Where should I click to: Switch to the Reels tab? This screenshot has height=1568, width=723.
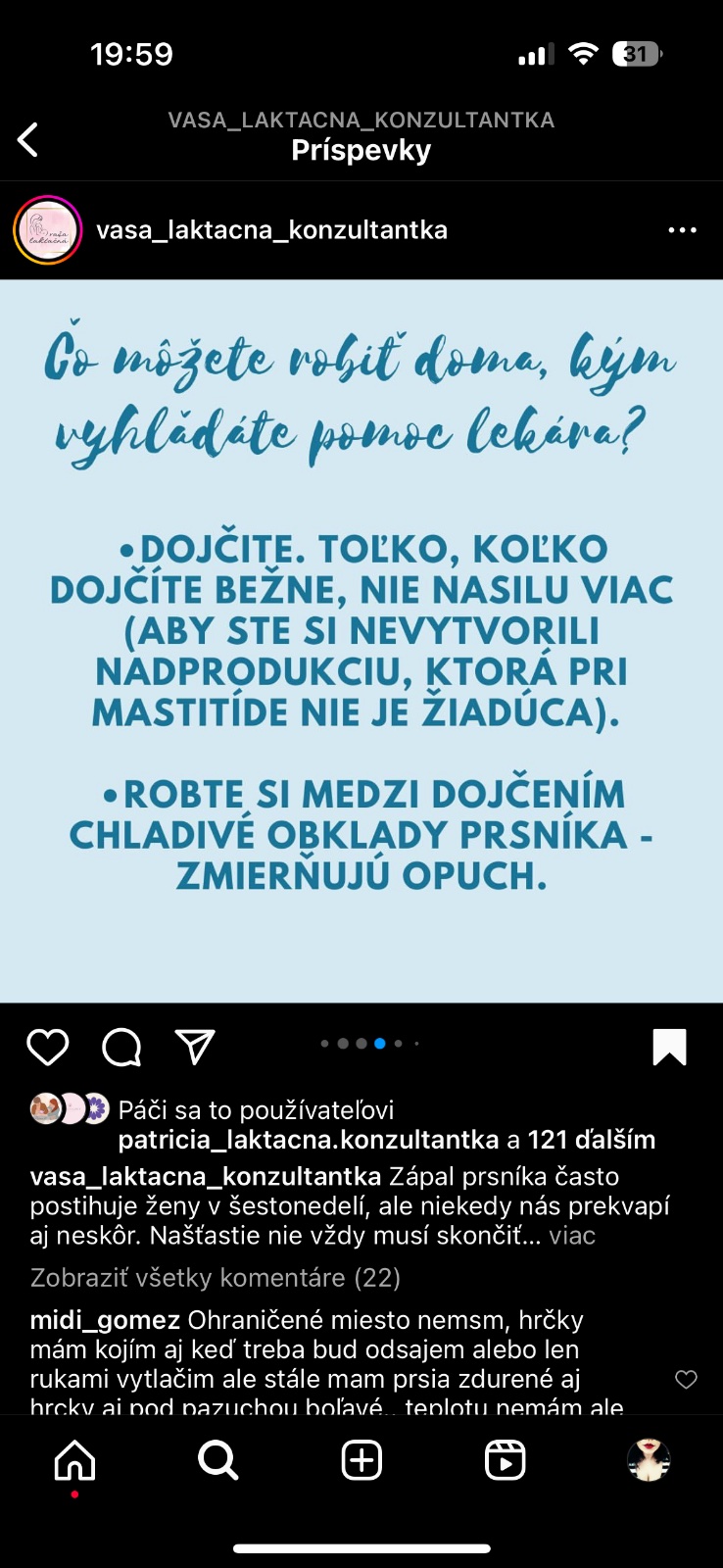coord(506,1460)
